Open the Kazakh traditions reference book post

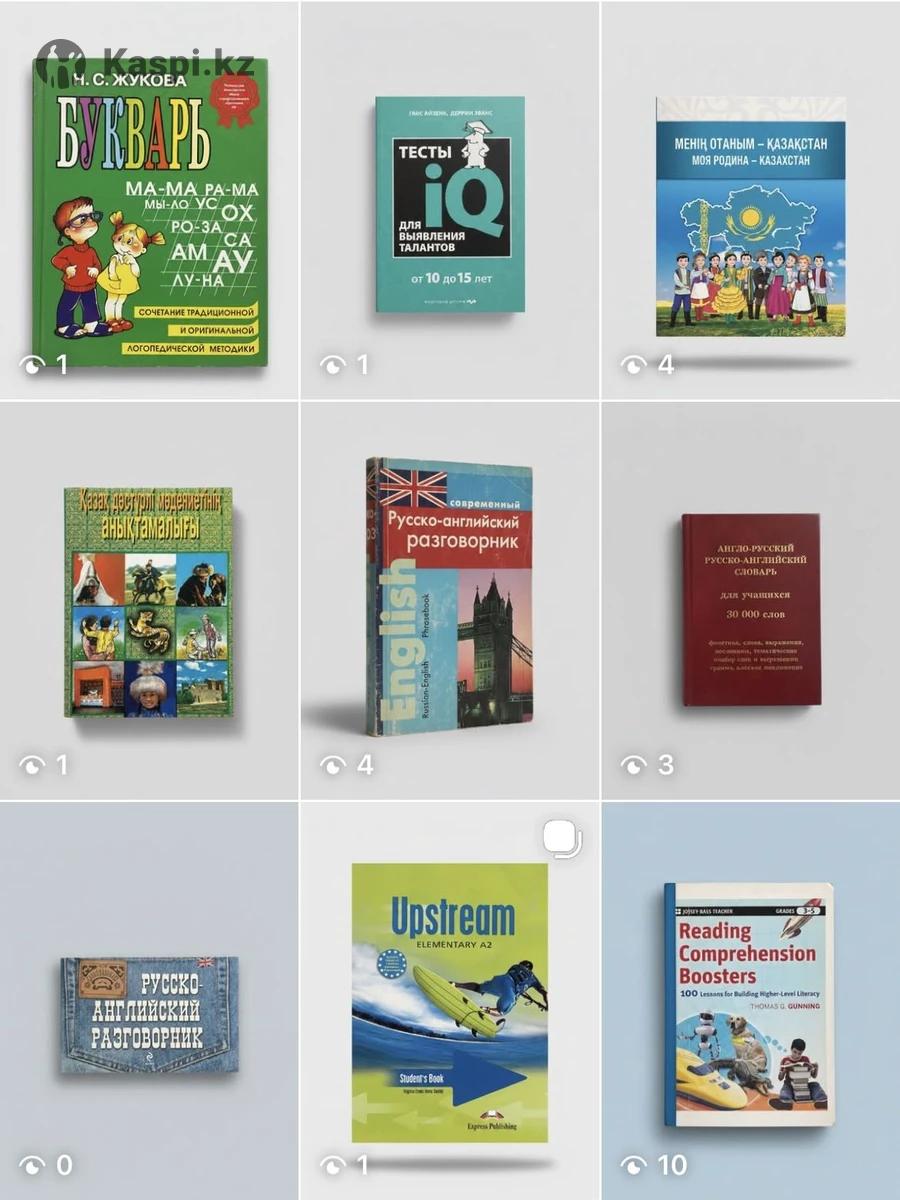[x=149, y=600]
